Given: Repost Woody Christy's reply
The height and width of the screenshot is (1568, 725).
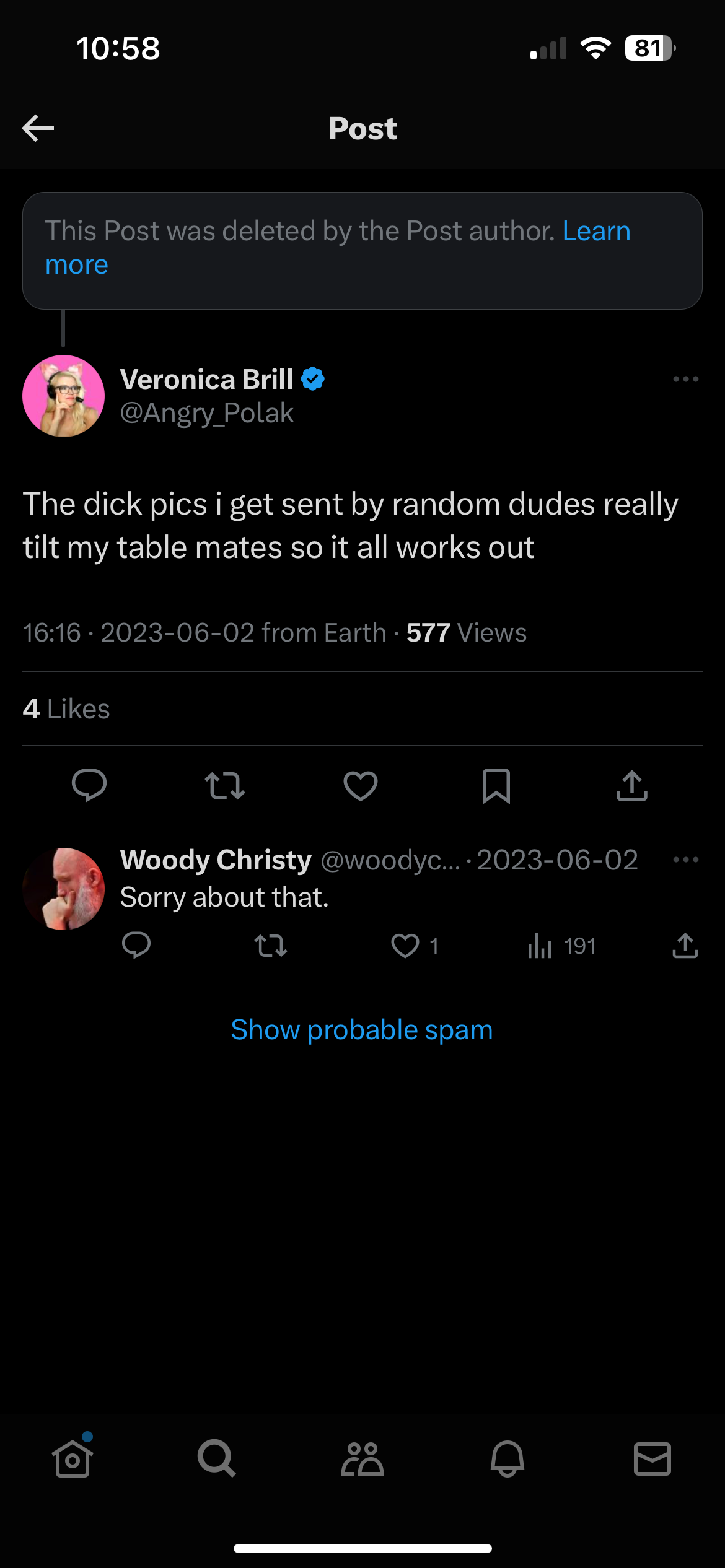Looking at the screenshot, I should tap(271, 946).
